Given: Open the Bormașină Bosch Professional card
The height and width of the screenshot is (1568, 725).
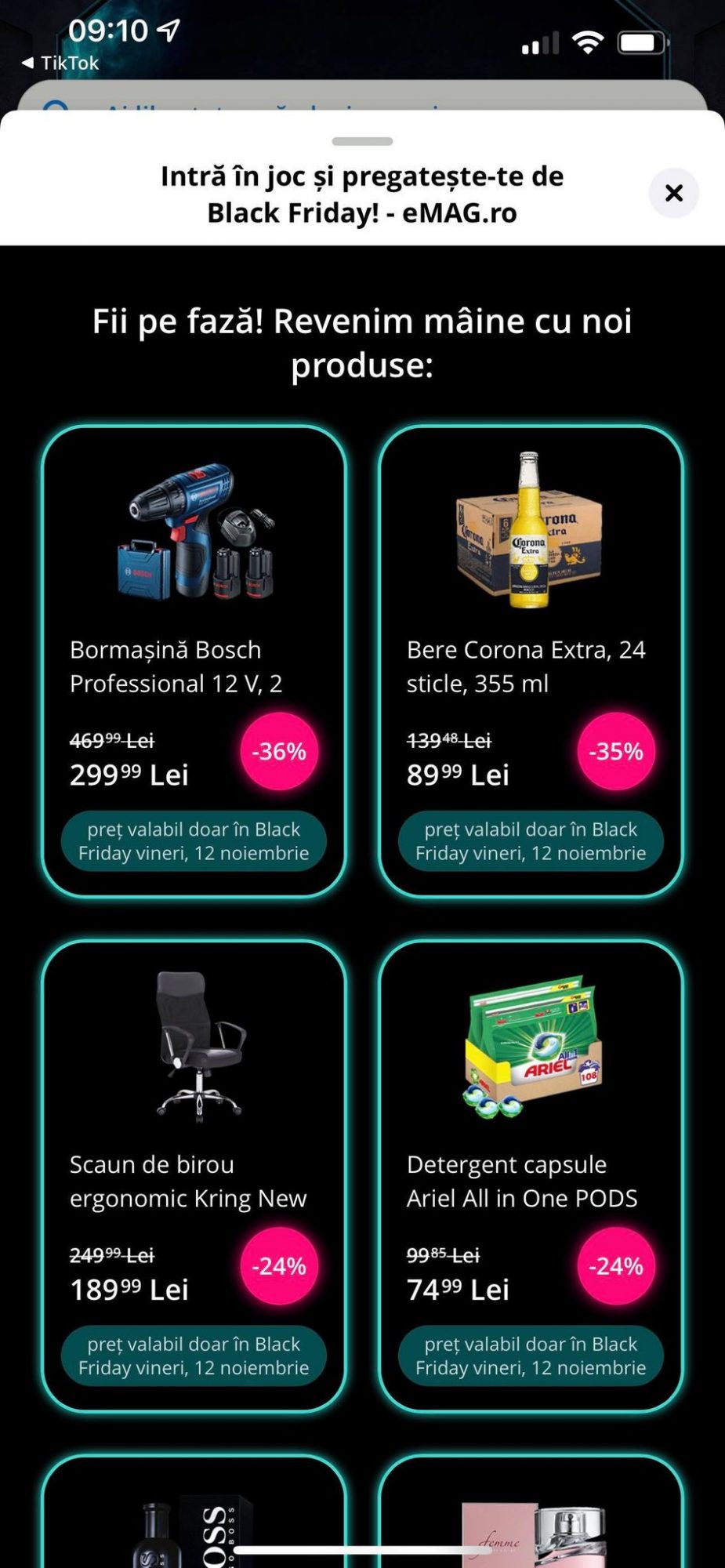Looking at the screenshot, I should click(194, 660).
